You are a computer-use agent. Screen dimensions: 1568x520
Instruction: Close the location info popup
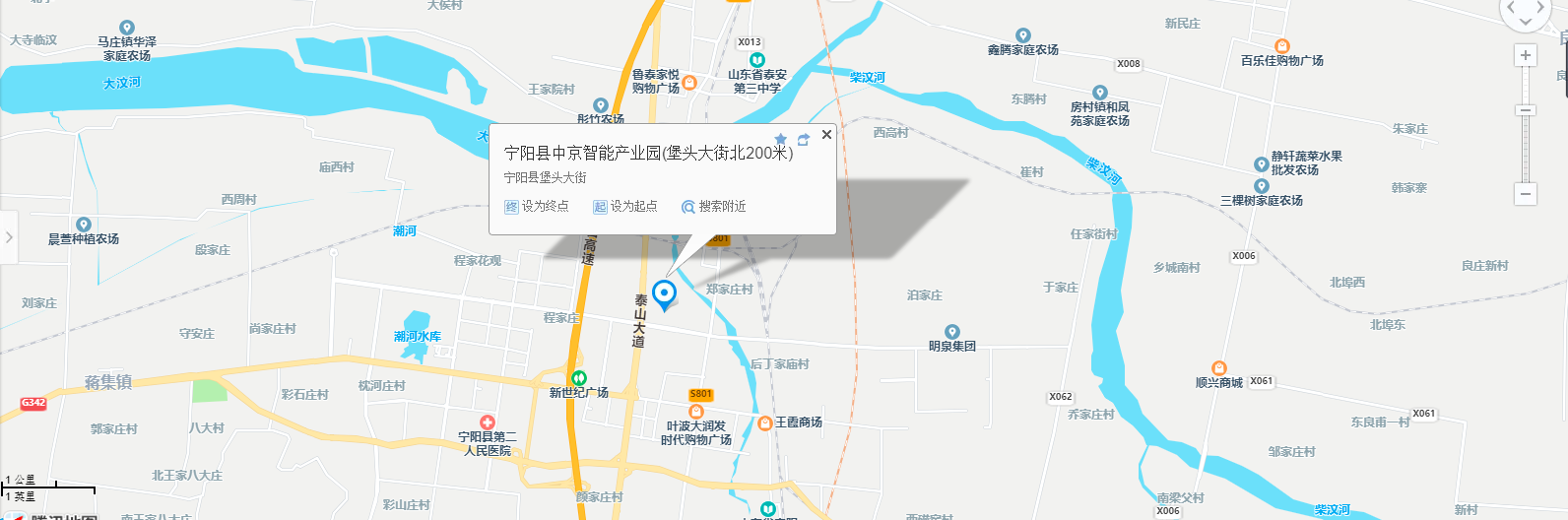(x=826, y=135)
